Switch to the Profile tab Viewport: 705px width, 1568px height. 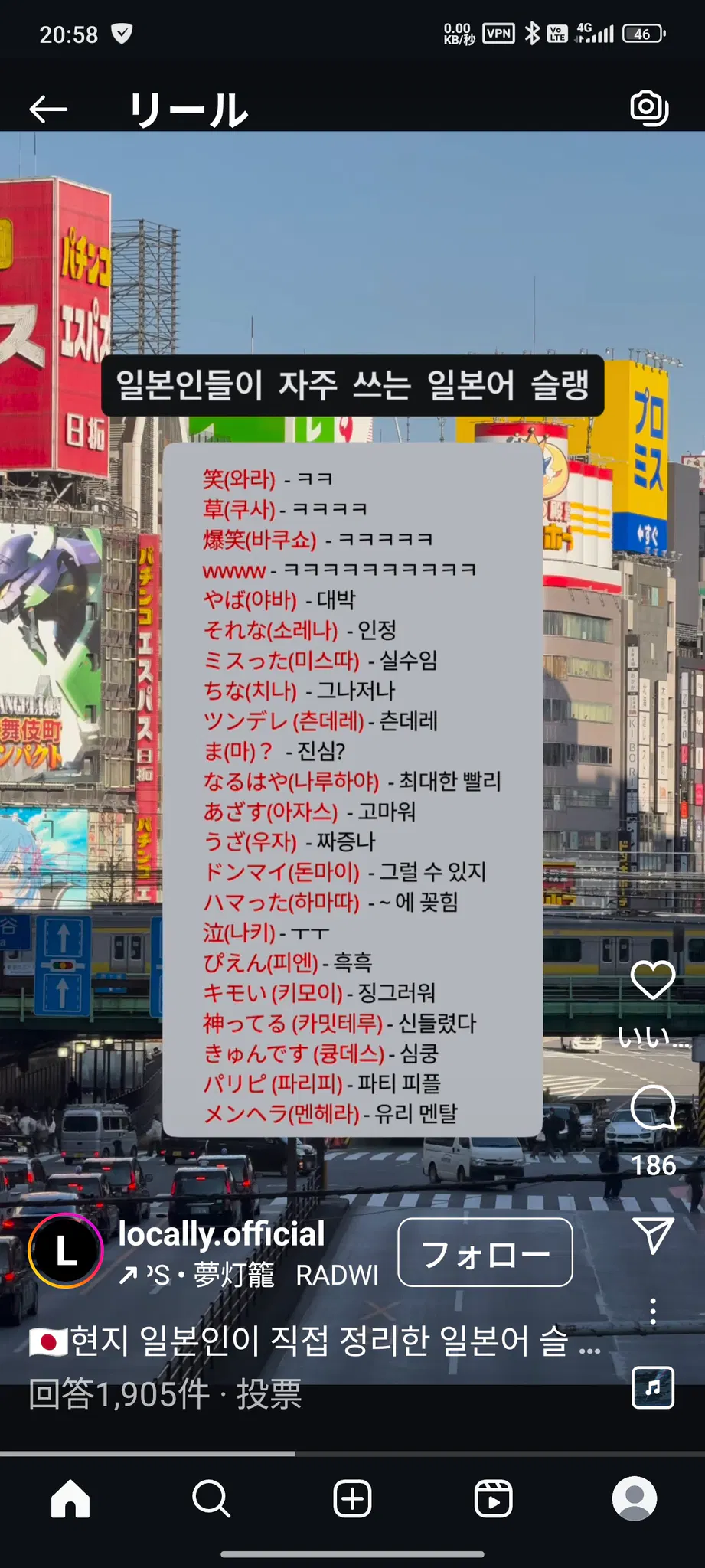635,1498
